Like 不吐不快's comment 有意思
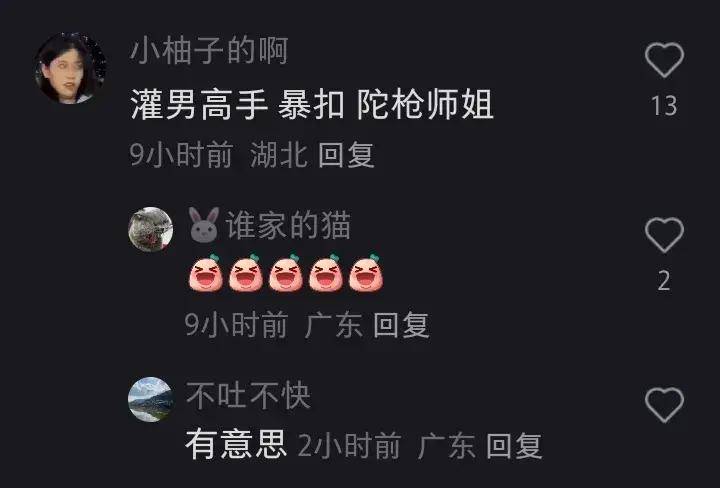This screenshot has width=720, height=488. pyautogui.click(x=664, y=405)
